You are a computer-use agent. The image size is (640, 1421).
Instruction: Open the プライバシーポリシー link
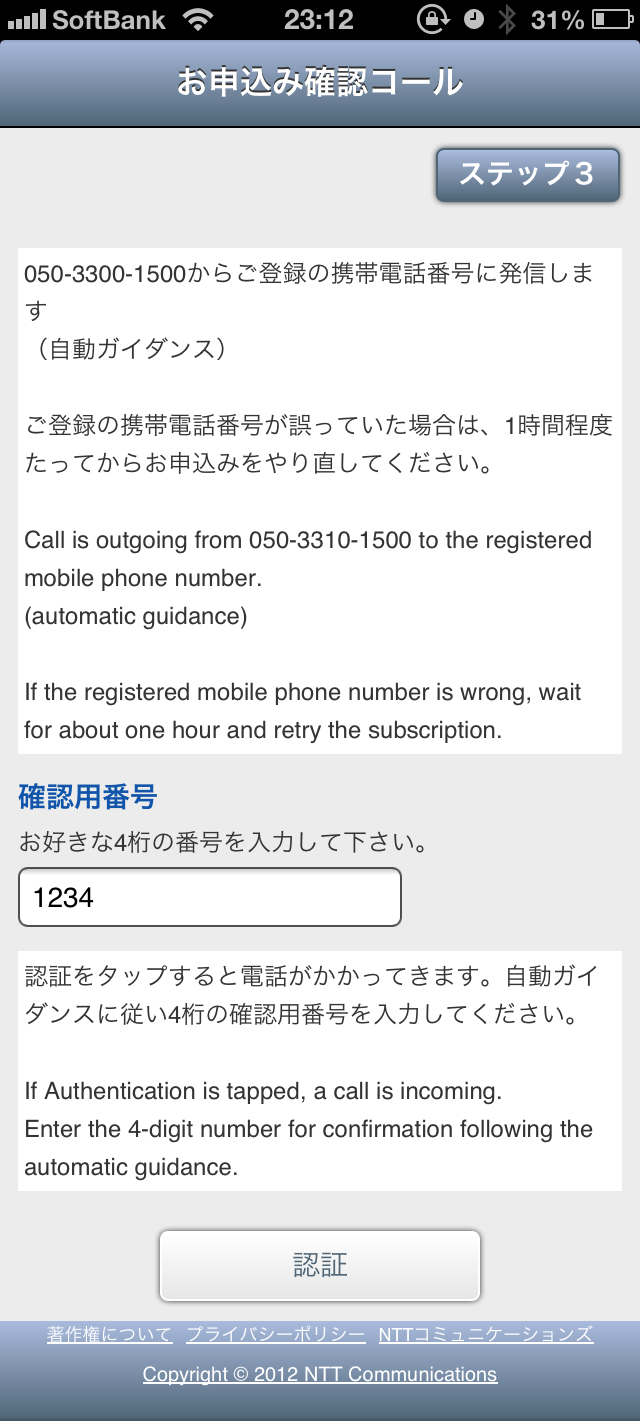point(276,1335)
